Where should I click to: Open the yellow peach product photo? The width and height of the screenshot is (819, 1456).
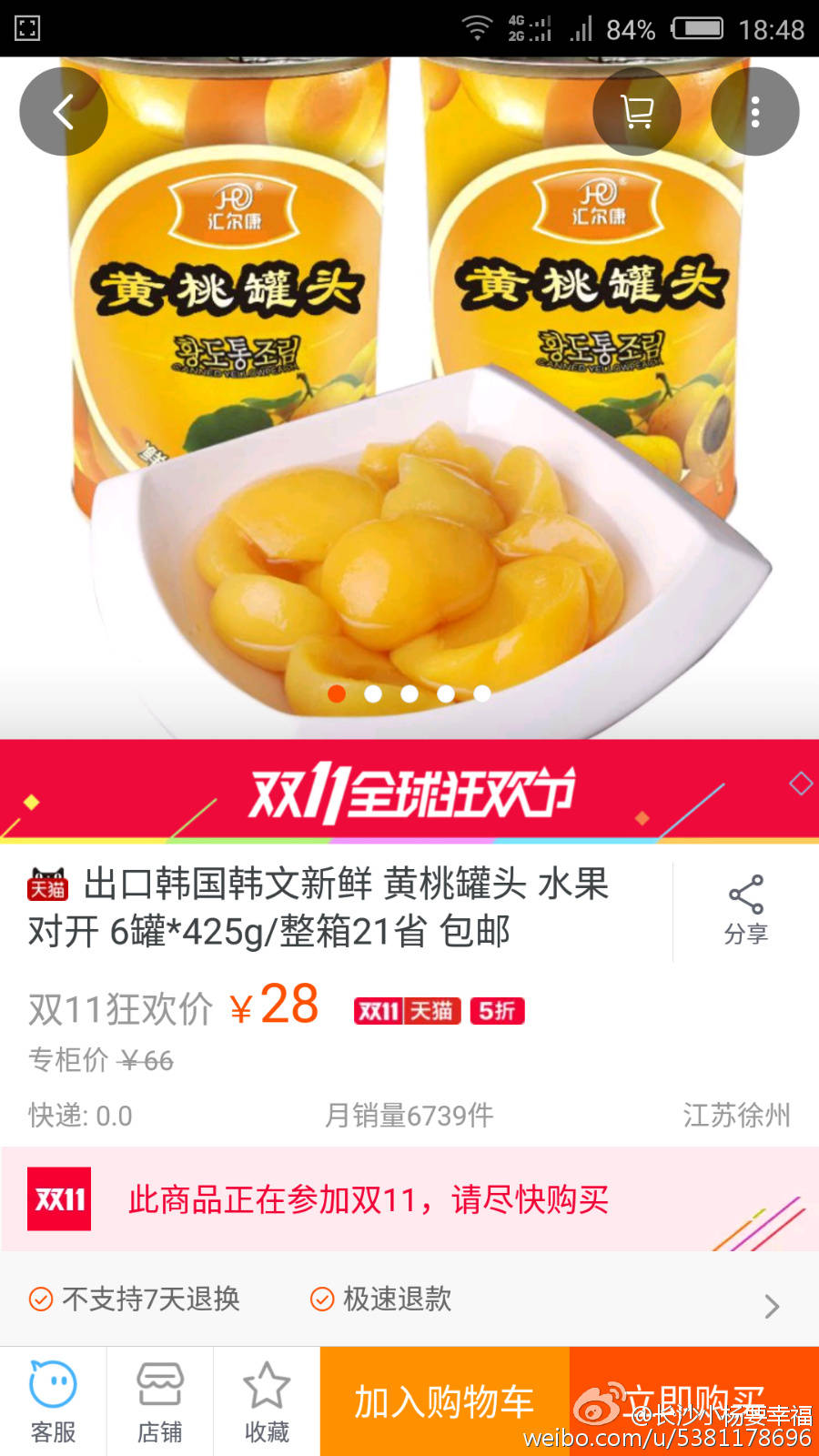409,398
